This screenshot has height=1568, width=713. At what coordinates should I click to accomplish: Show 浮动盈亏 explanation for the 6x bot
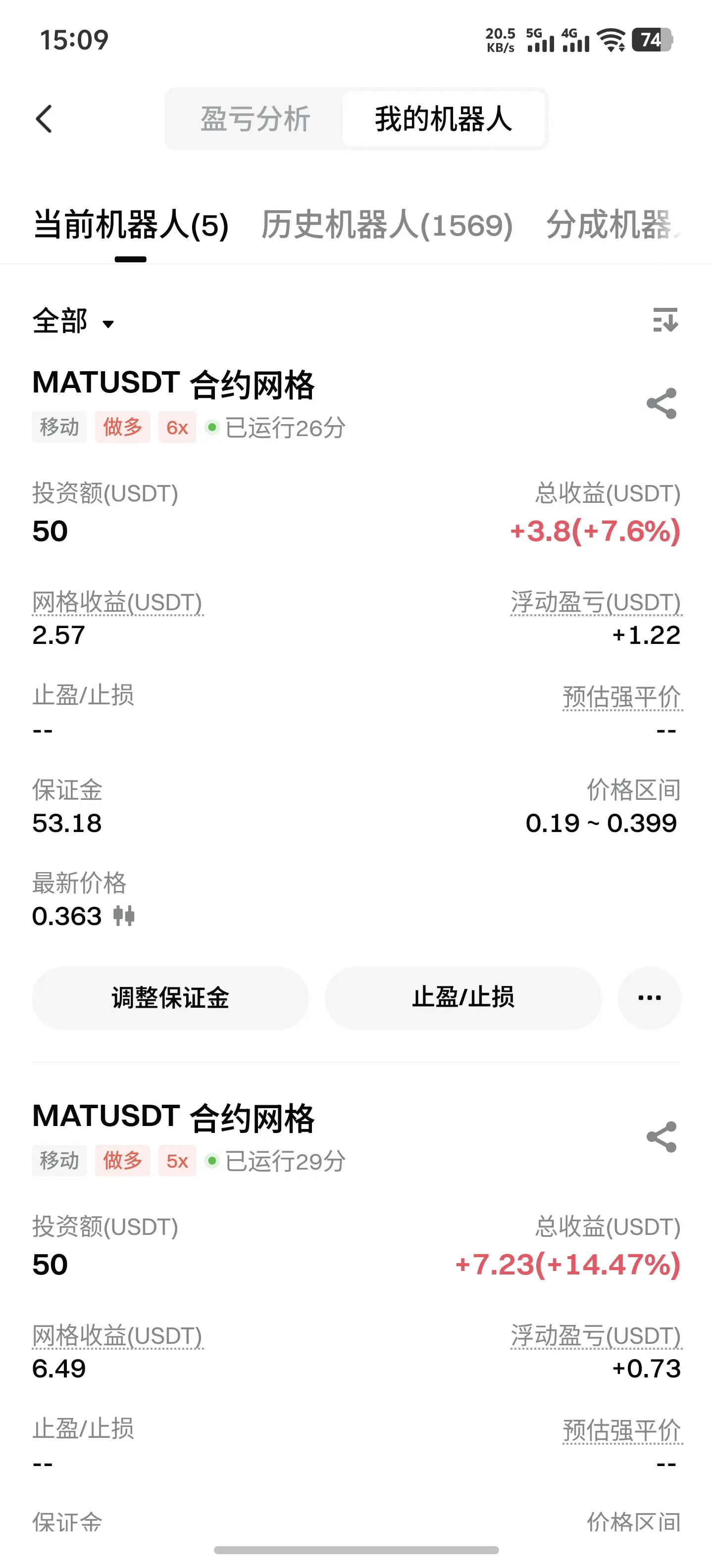596,603
